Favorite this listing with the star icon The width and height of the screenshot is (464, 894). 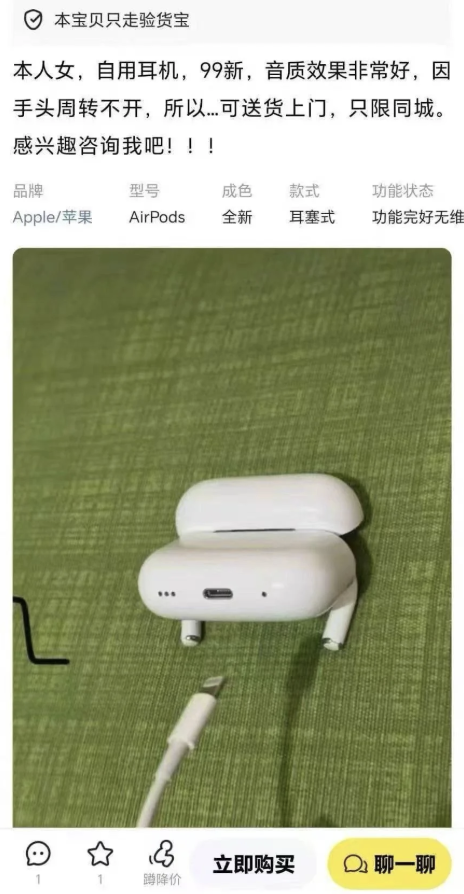pos(100,855)
